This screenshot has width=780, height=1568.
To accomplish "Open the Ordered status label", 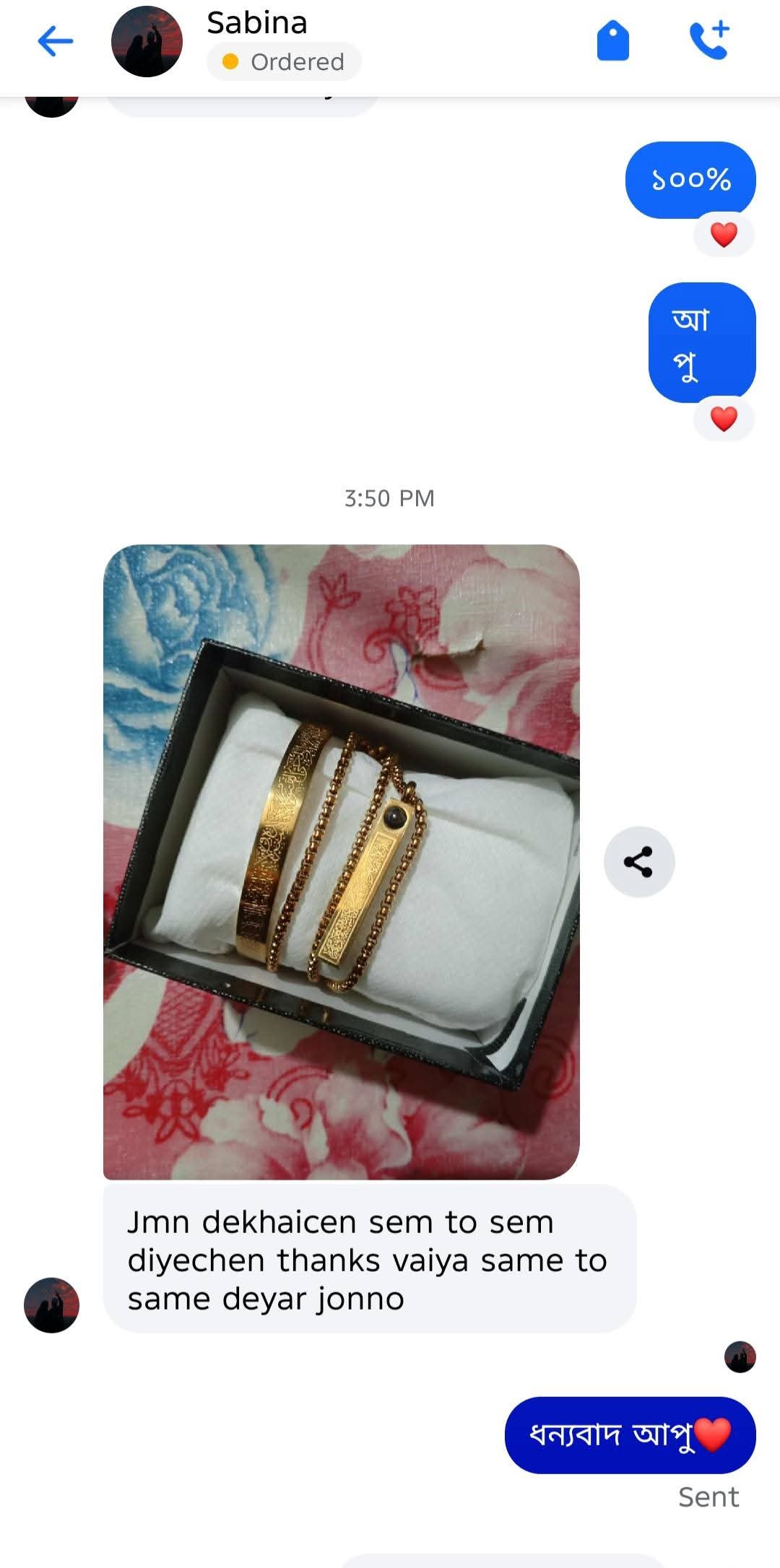I will click(x=284, y=62).
